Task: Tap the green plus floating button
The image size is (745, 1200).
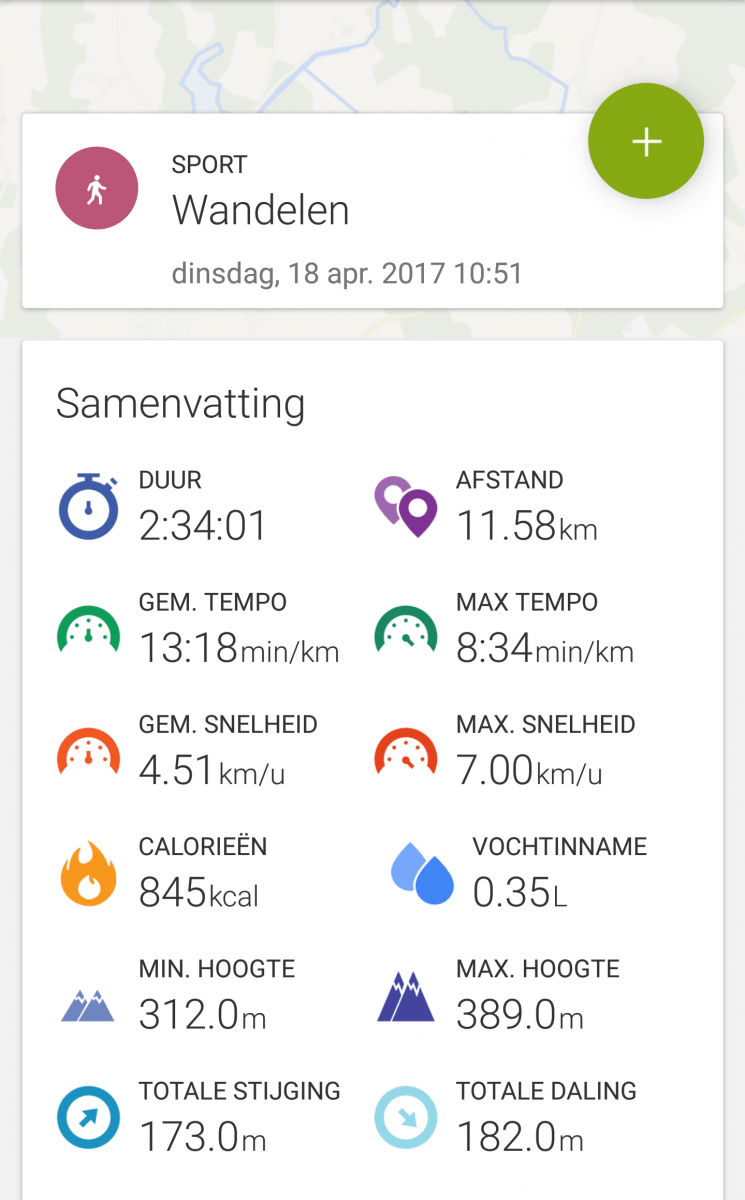Action: tap(646, 142)
